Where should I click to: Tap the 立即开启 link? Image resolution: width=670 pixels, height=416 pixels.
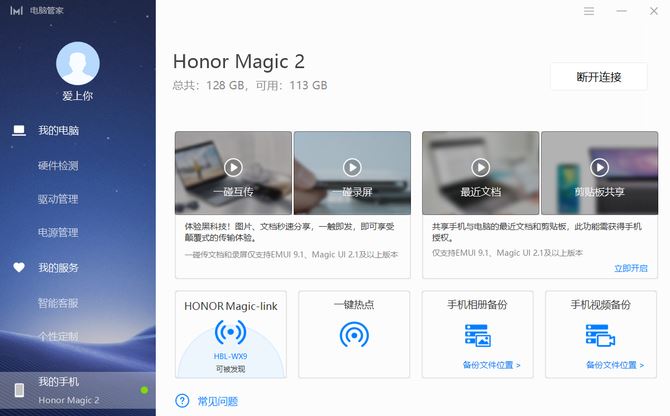click(x=630, y=268)
